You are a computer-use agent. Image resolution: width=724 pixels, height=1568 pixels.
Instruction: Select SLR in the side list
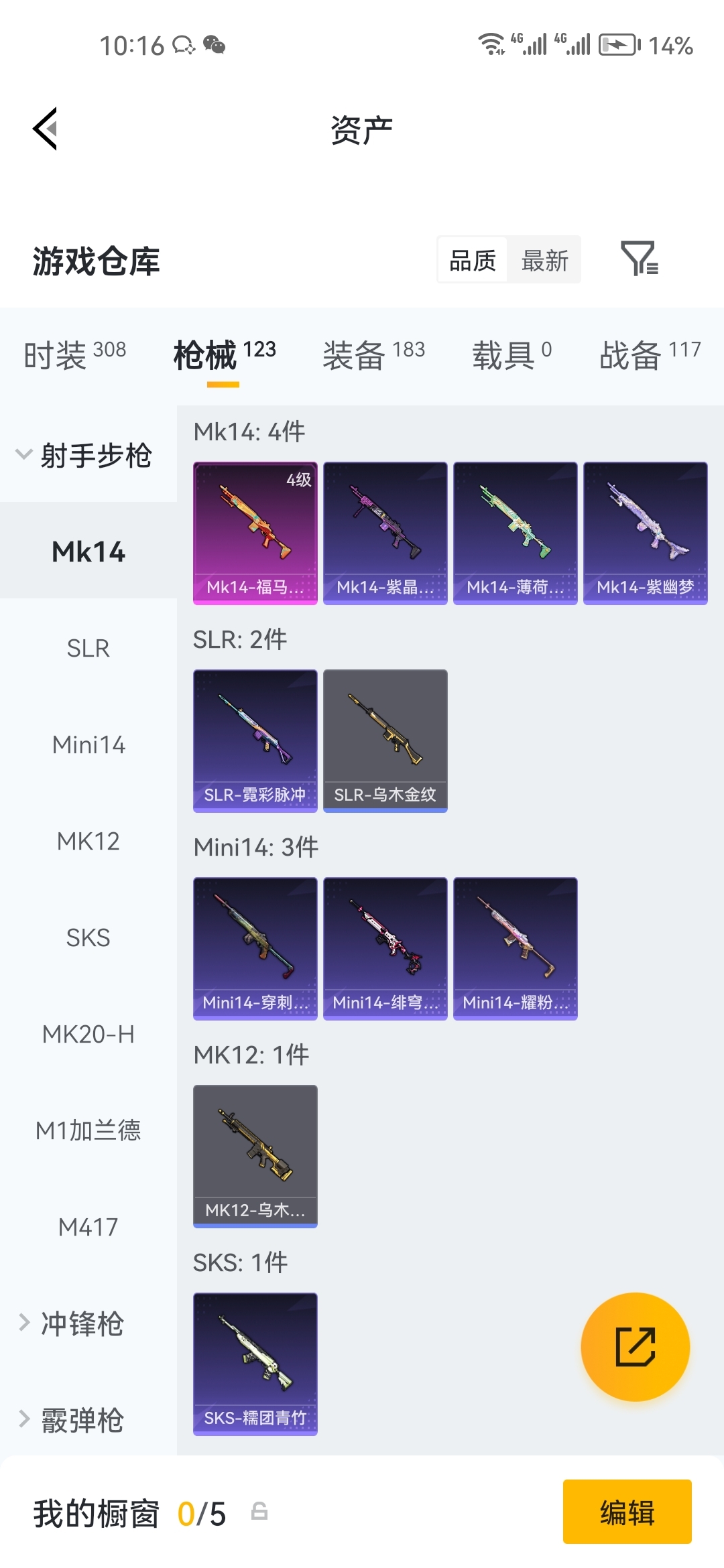[x=88, y=648]
